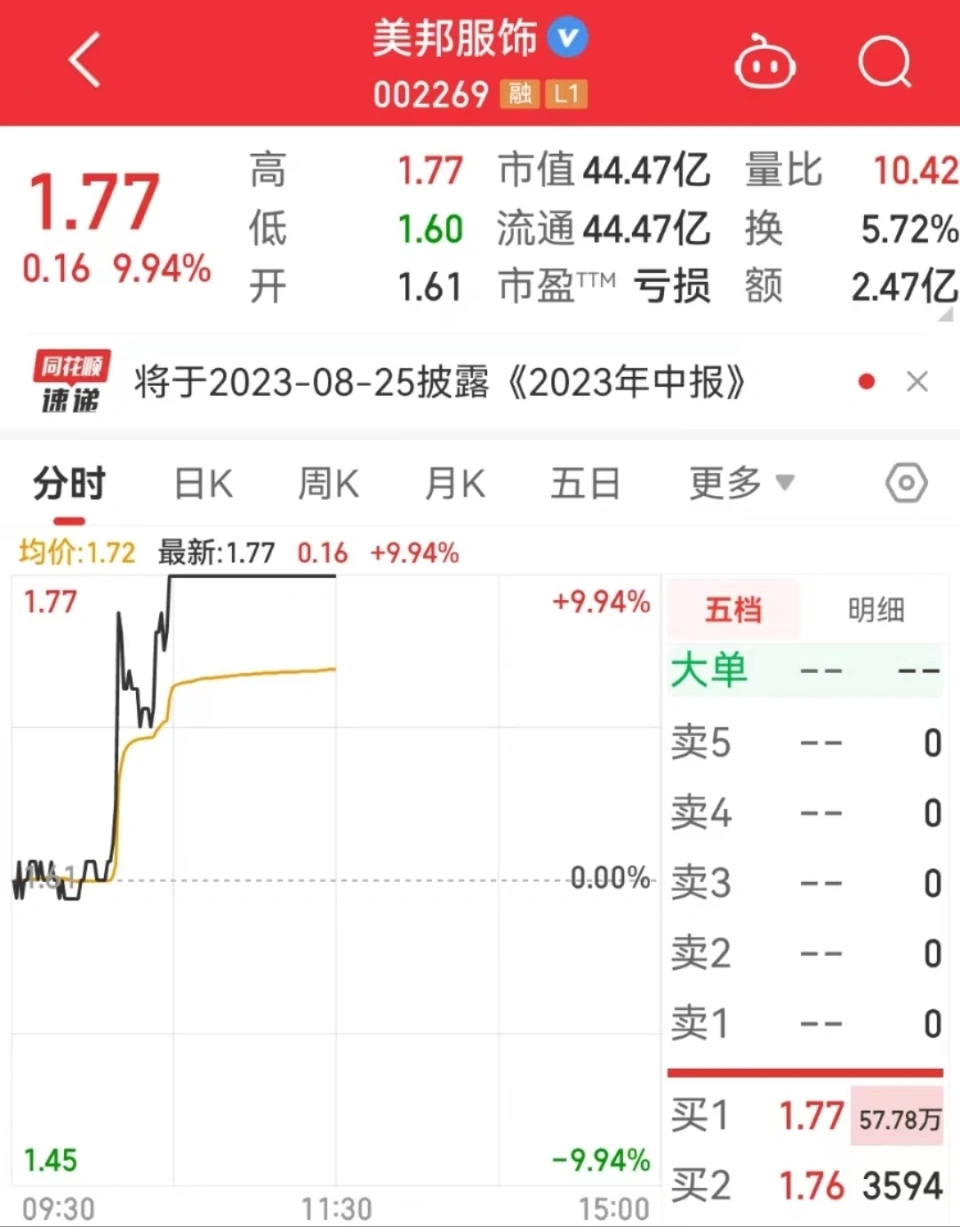Switch to the 月K chart tab
Screen dimensions: 960x1227
[x=455, y=485]
